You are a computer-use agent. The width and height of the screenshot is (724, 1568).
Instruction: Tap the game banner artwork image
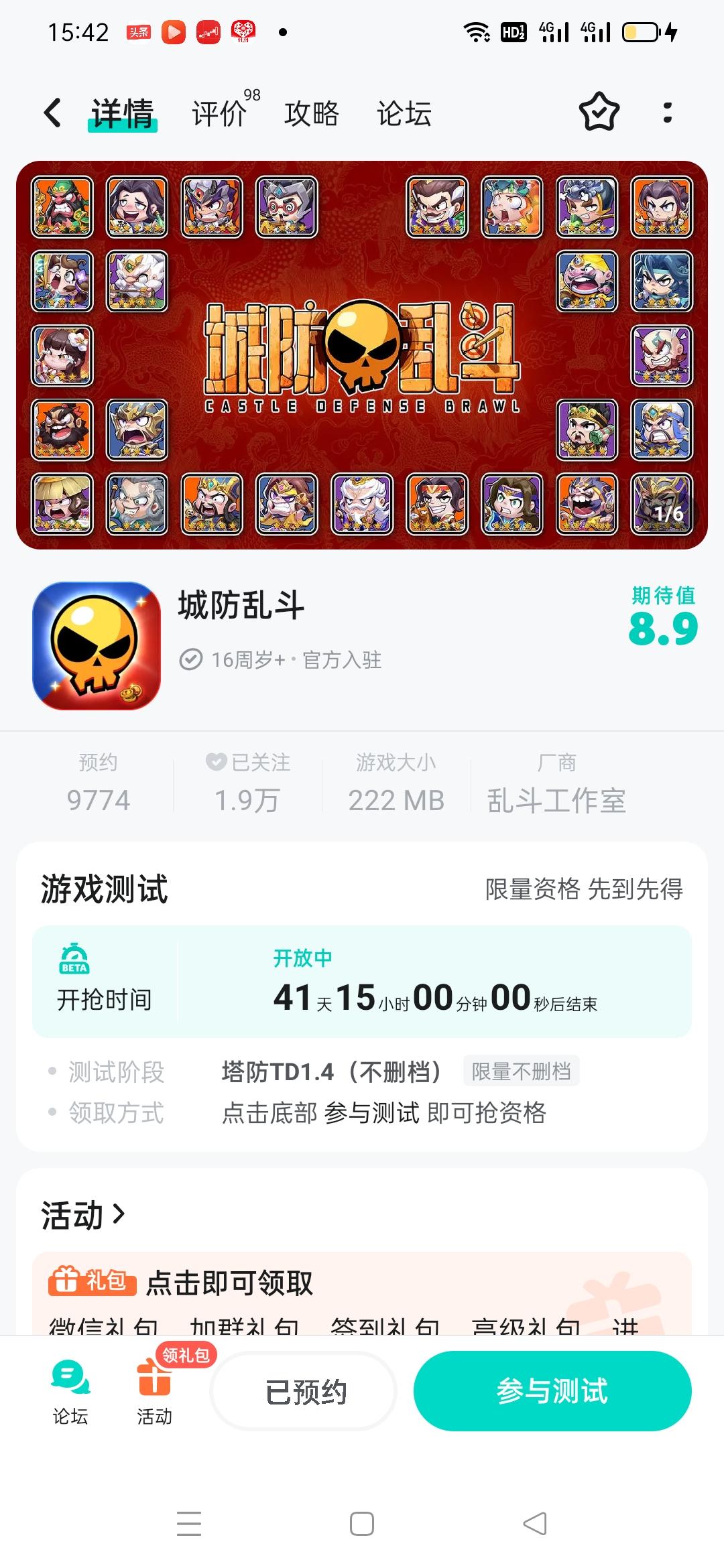point(362,355)
